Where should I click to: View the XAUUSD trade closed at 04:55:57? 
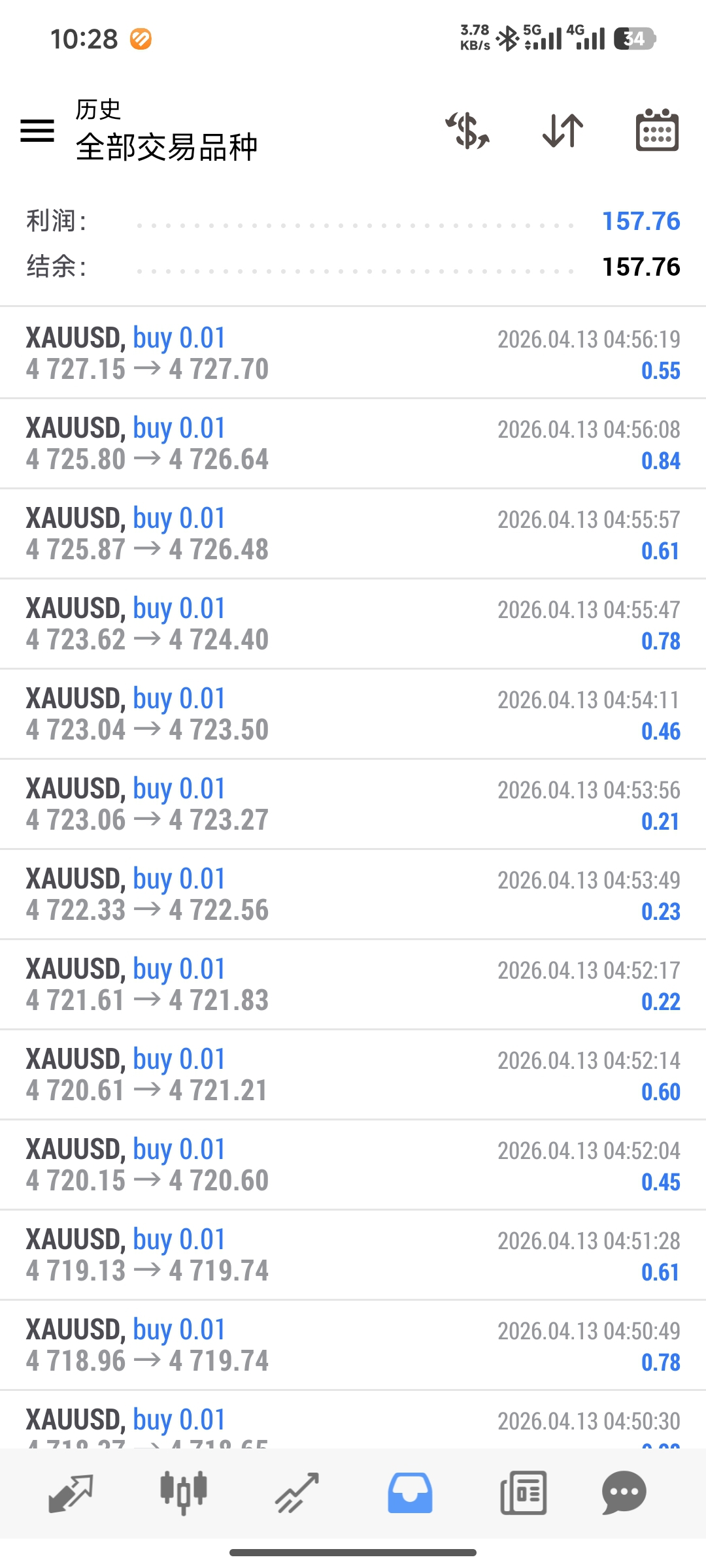(353, 533)
